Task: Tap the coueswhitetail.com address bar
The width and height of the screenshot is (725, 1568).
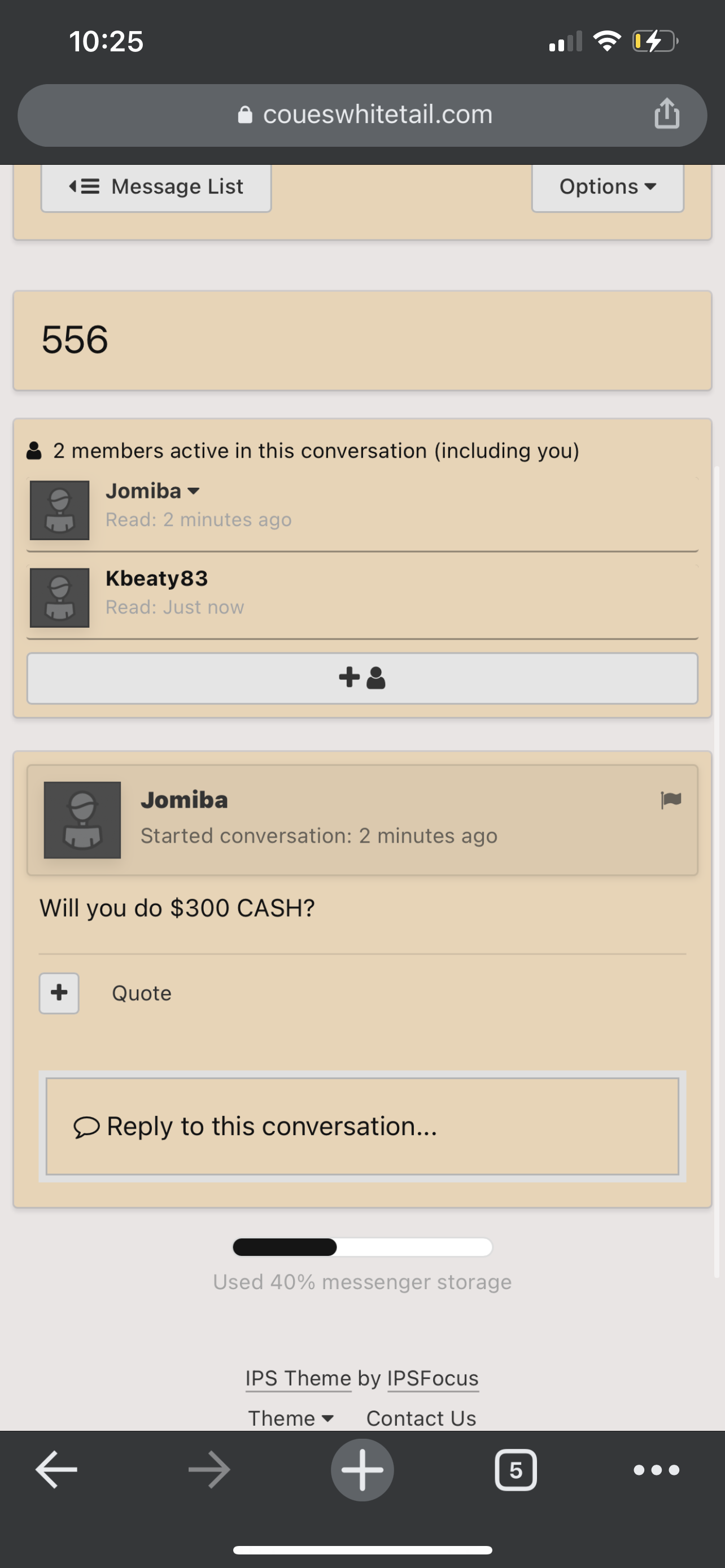Action: (362, 115)
